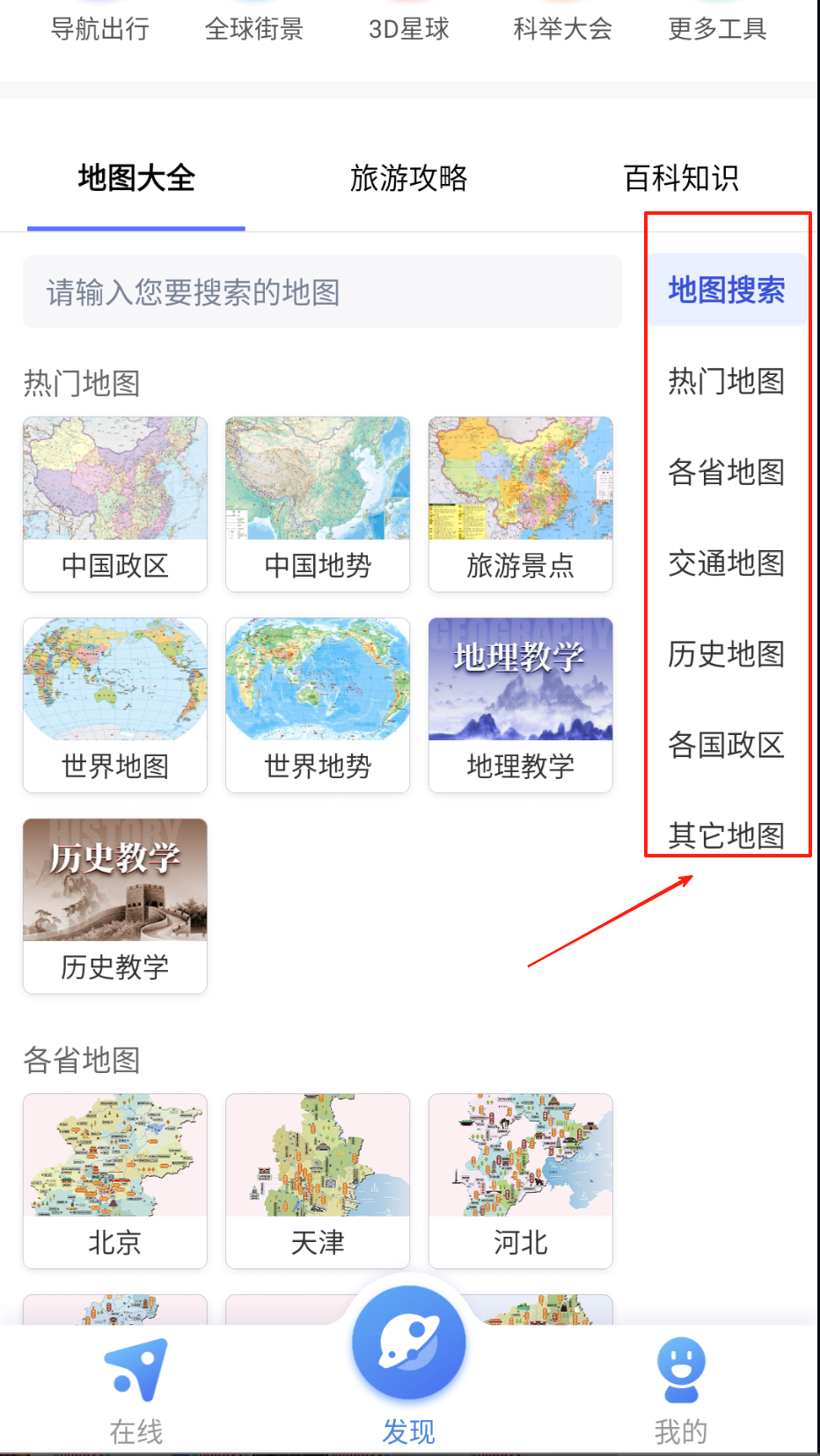Open the 世界地图 card

(x=115, y=705)
